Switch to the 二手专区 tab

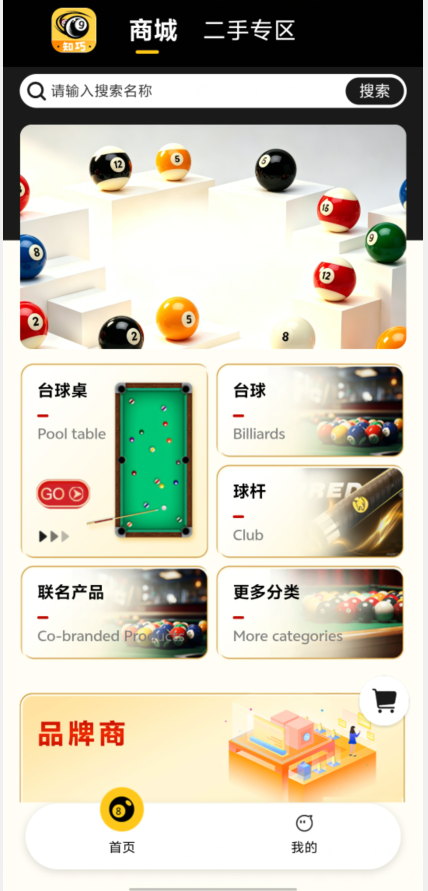point(250,30)
